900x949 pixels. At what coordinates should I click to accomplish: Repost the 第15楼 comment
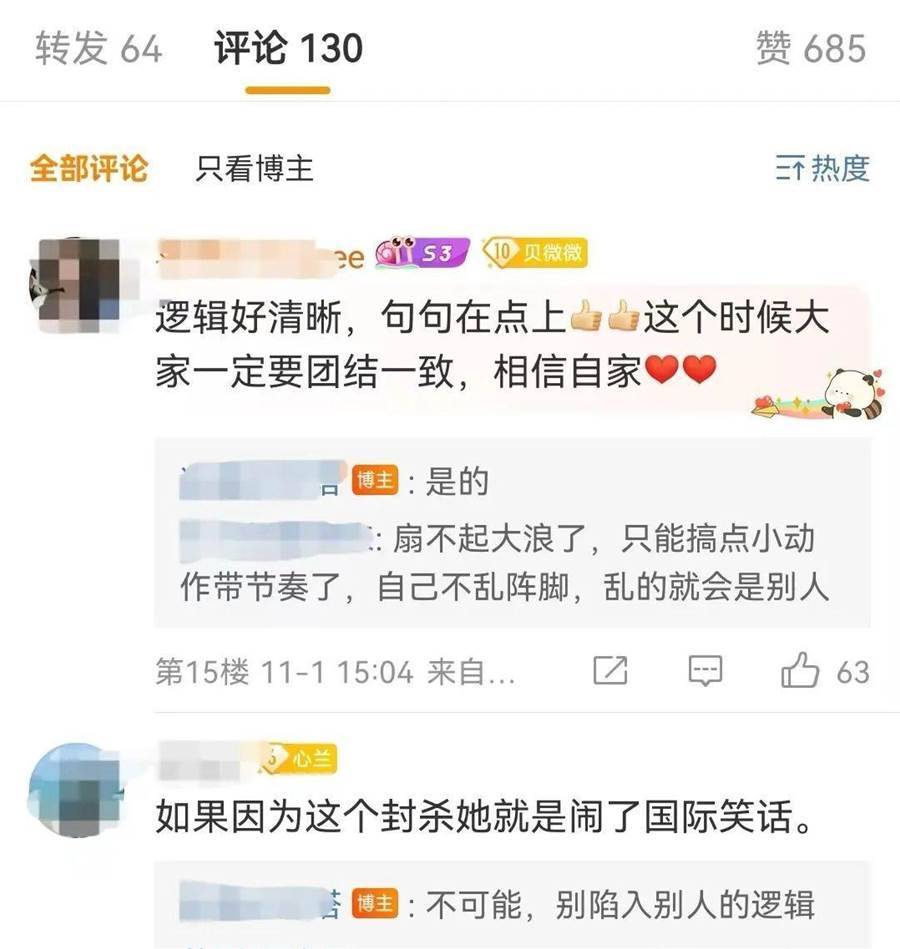pos(610,671)
